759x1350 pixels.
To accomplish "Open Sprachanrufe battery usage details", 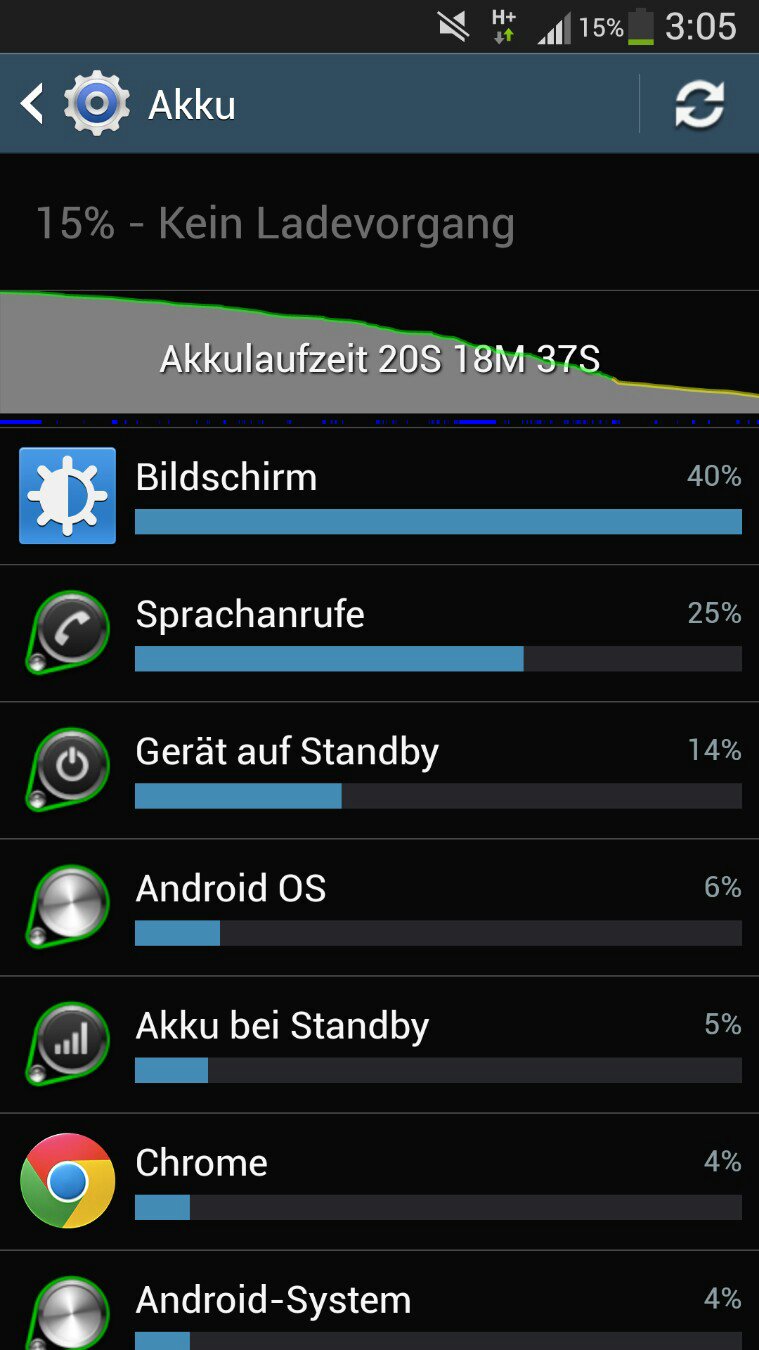I will click(x=379, y=633).
